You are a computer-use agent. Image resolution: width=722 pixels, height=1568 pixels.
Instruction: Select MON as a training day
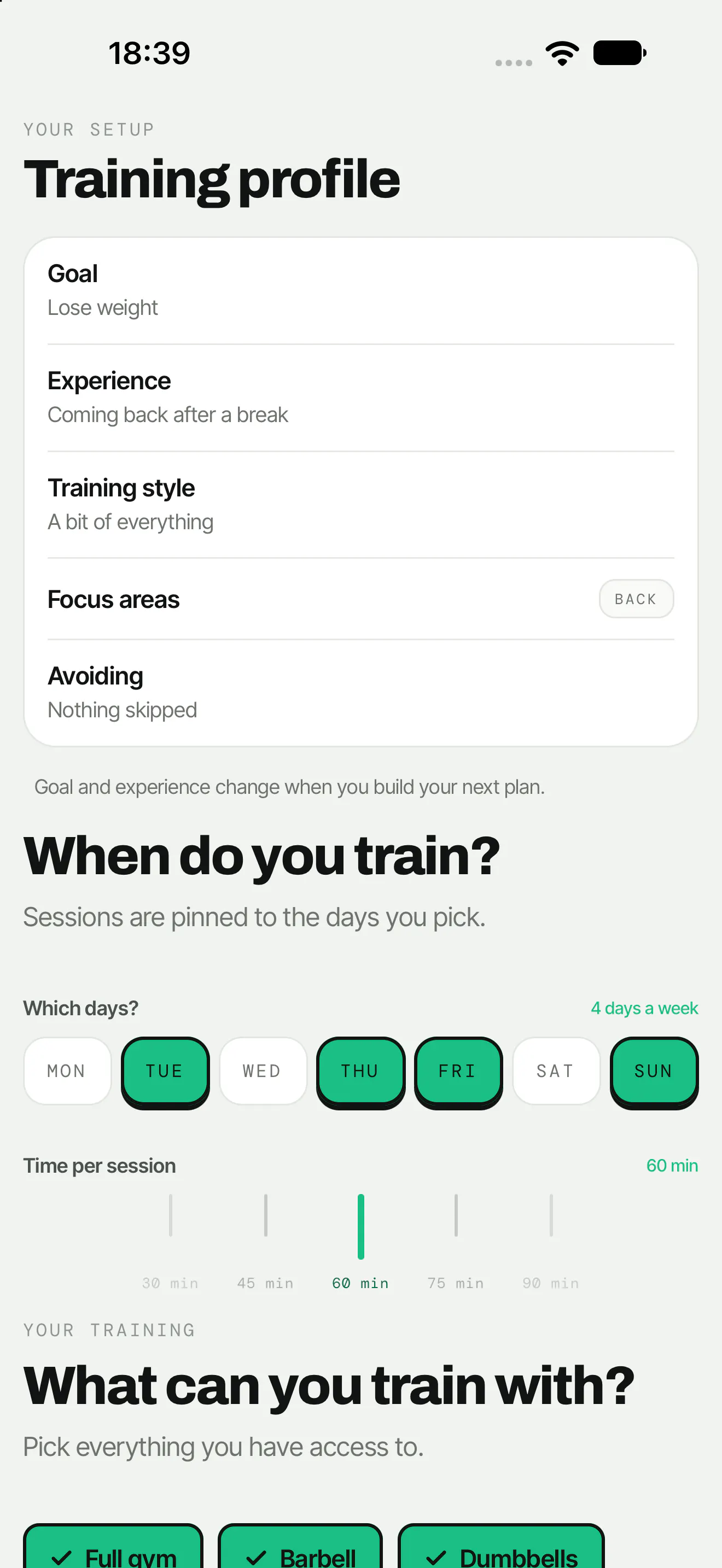68,1070
